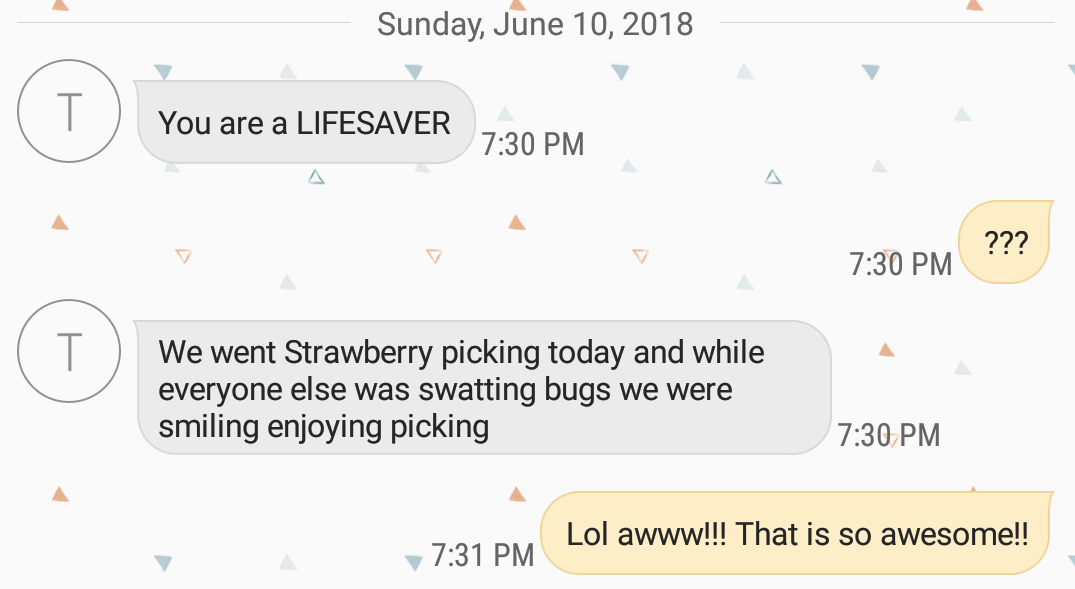Tap the Strawberry picking message bubble
Viewport: 1075px width, 589px height.
(483, 388)
